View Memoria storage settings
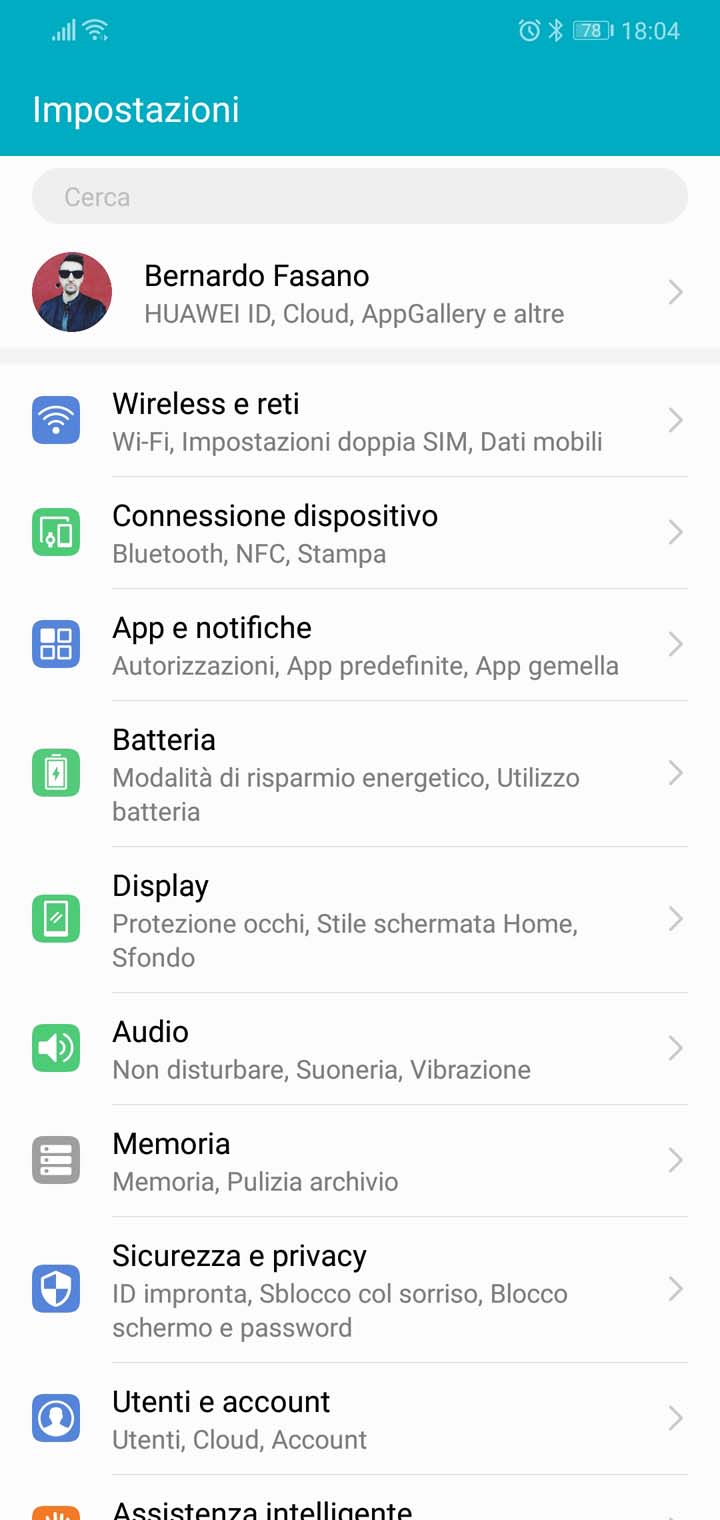This screenshot has height=1520, width=720. (360, 1161)
